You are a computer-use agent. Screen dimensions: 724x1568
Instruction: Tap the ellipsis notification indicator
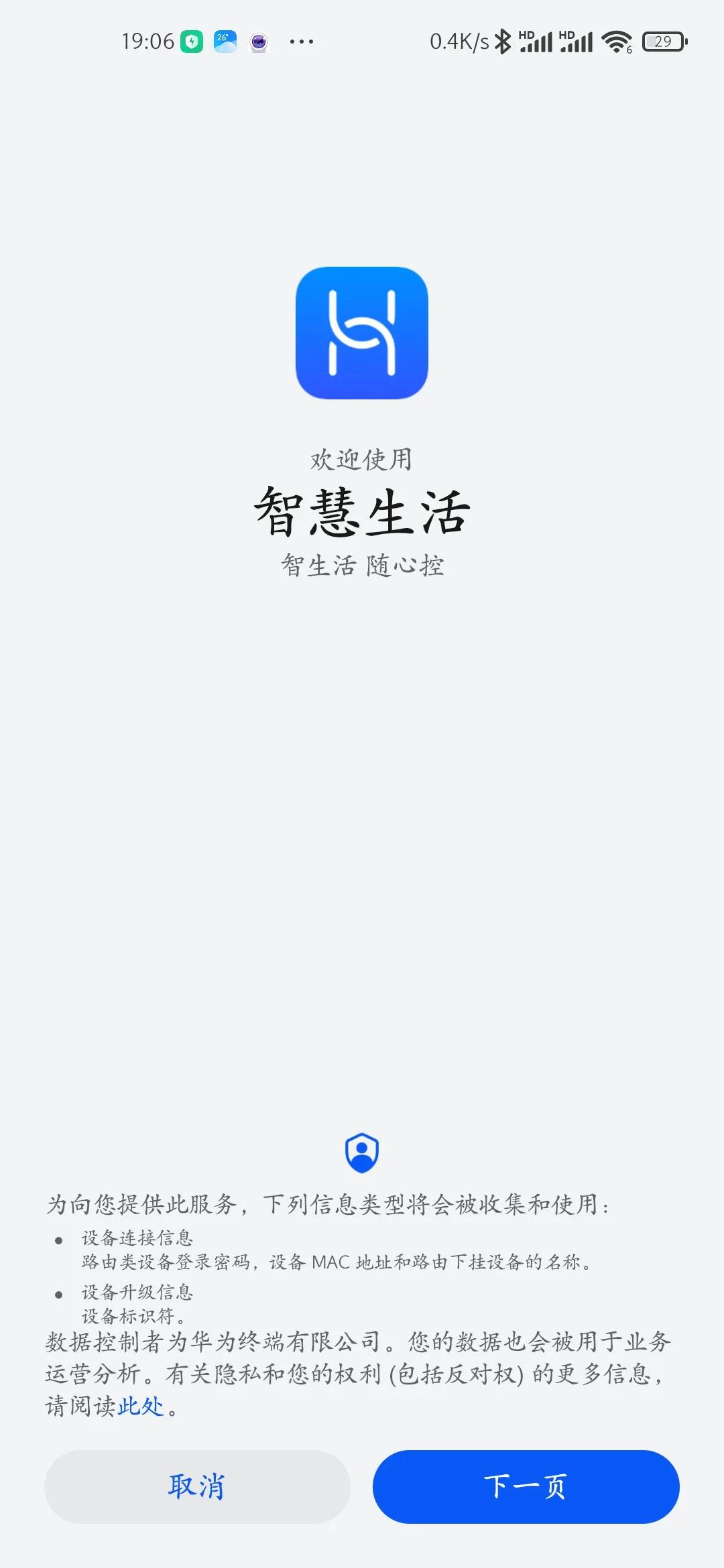[303, 42]
